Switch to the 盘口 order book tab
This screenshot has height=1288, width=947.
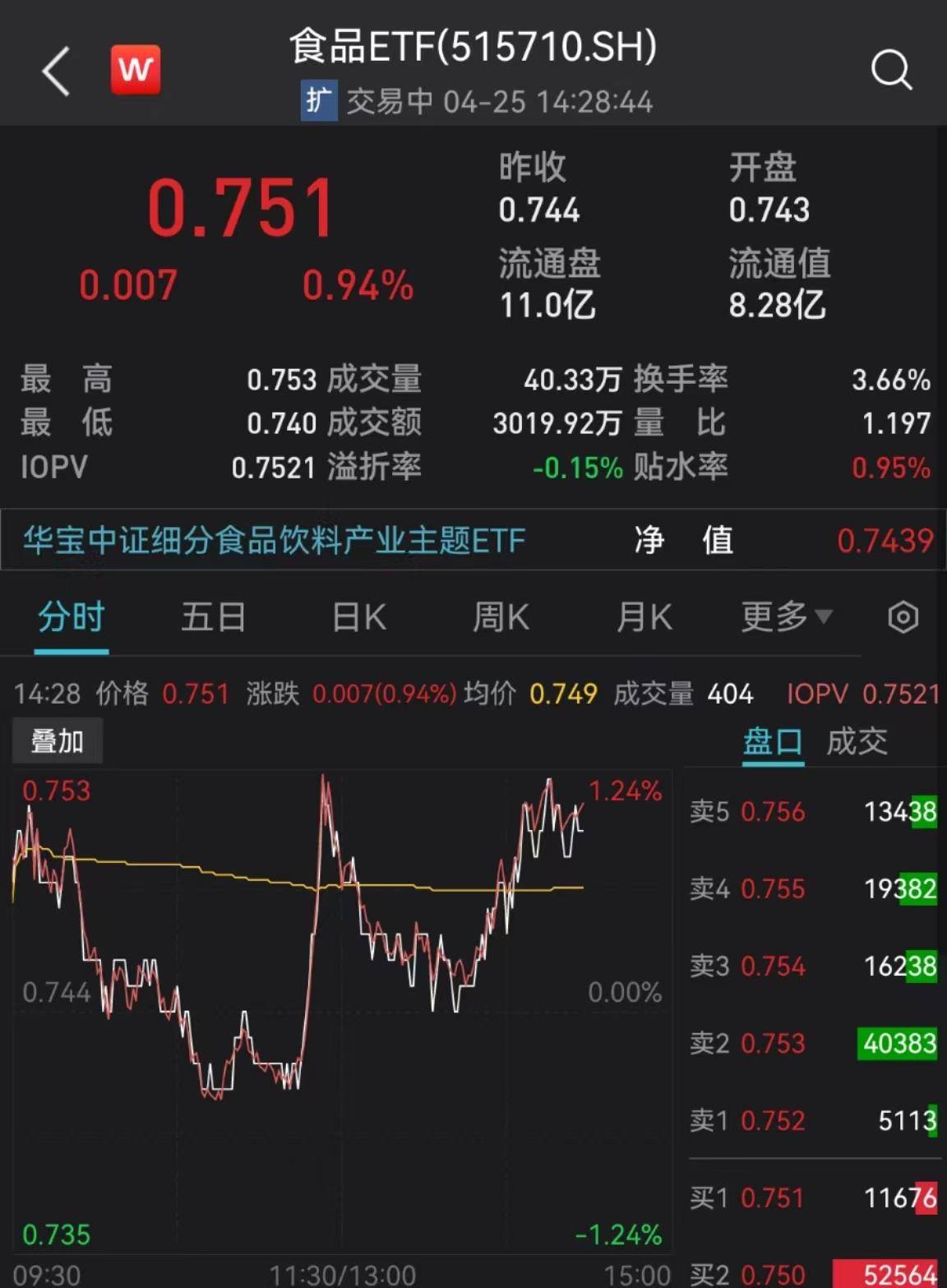772,741
